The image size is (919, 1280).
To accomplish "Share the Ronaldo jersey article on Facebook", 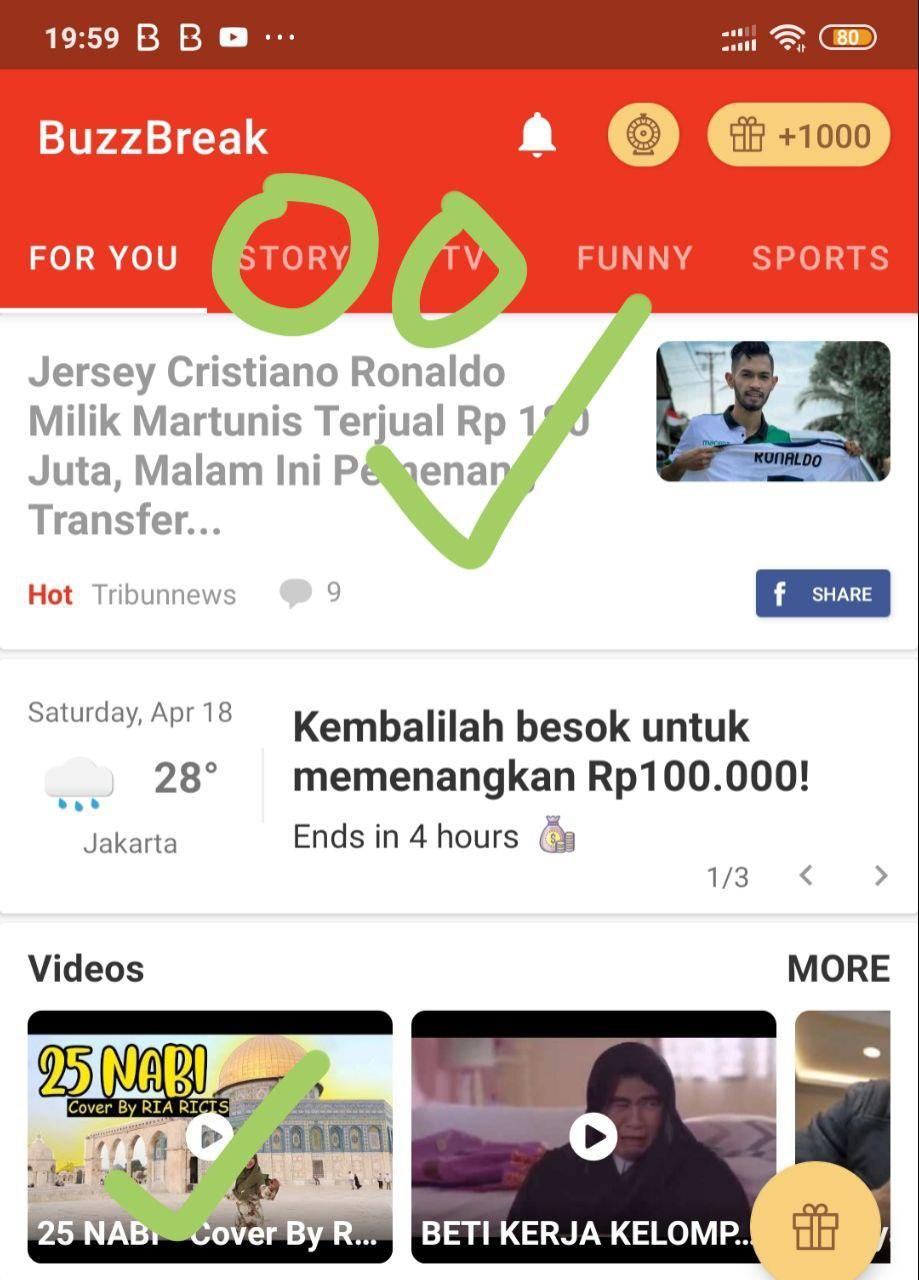I will [x=822, y=594].
